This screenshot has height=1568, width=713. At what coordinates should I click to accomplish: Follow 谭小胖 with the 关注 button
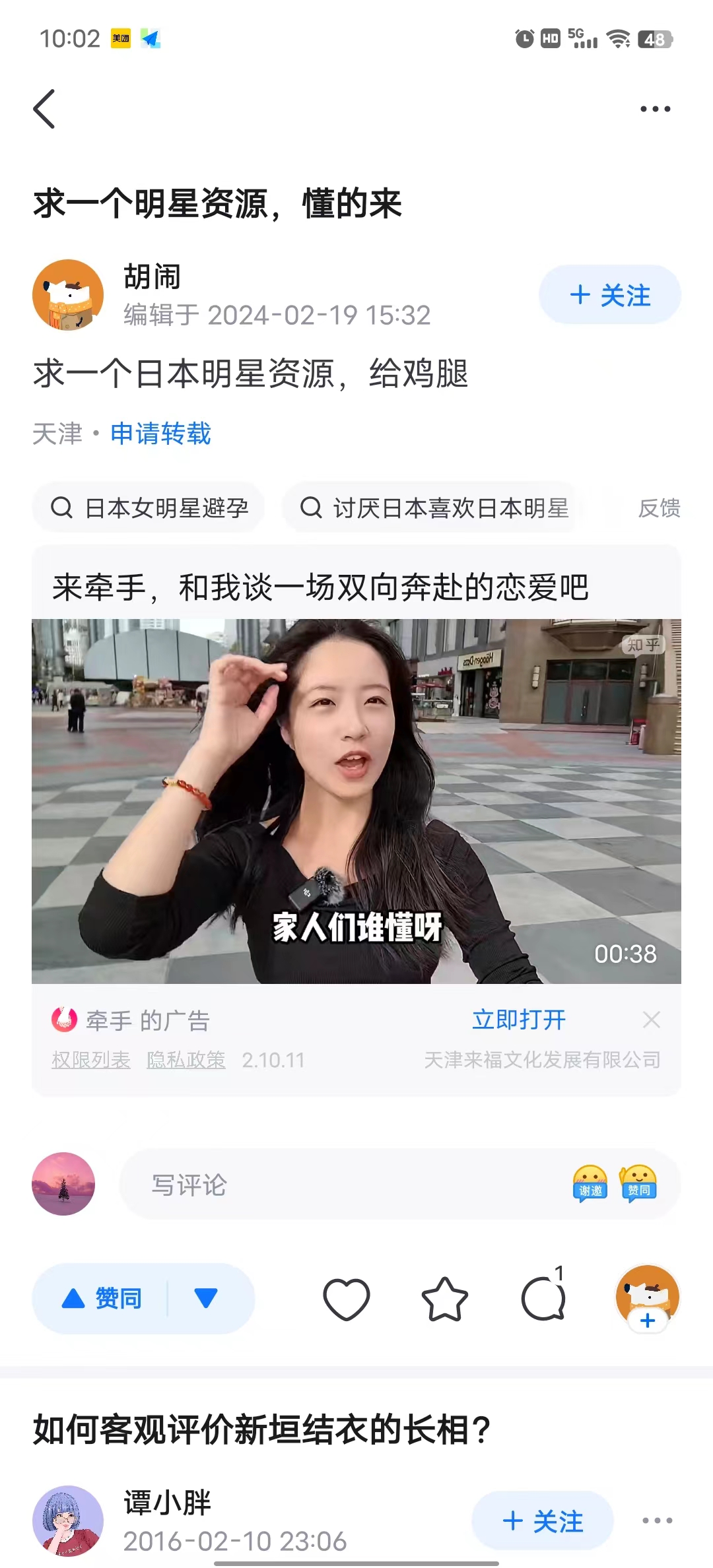click(543, 1521)
